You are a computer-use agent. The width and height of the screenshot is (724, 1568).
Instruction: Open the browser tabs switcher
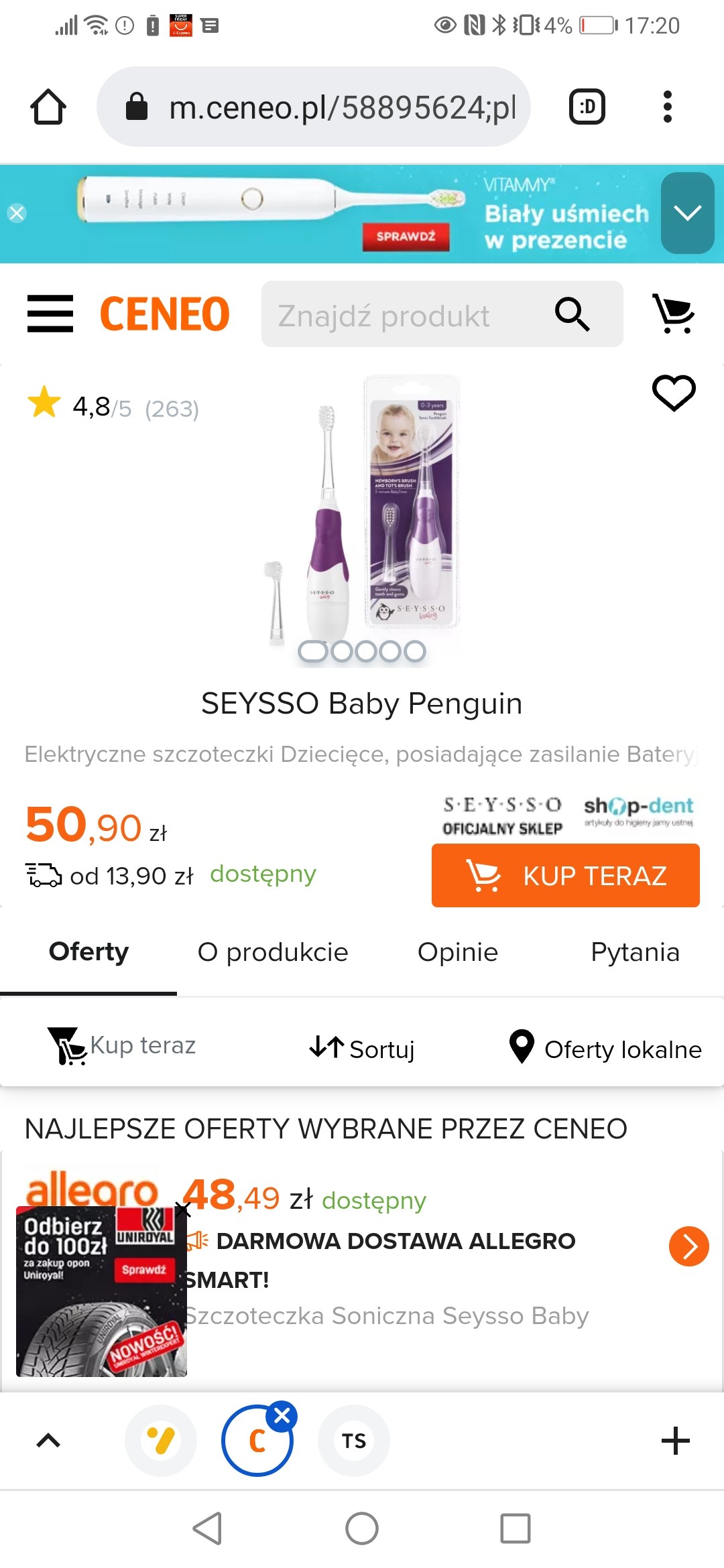[587, 107]
